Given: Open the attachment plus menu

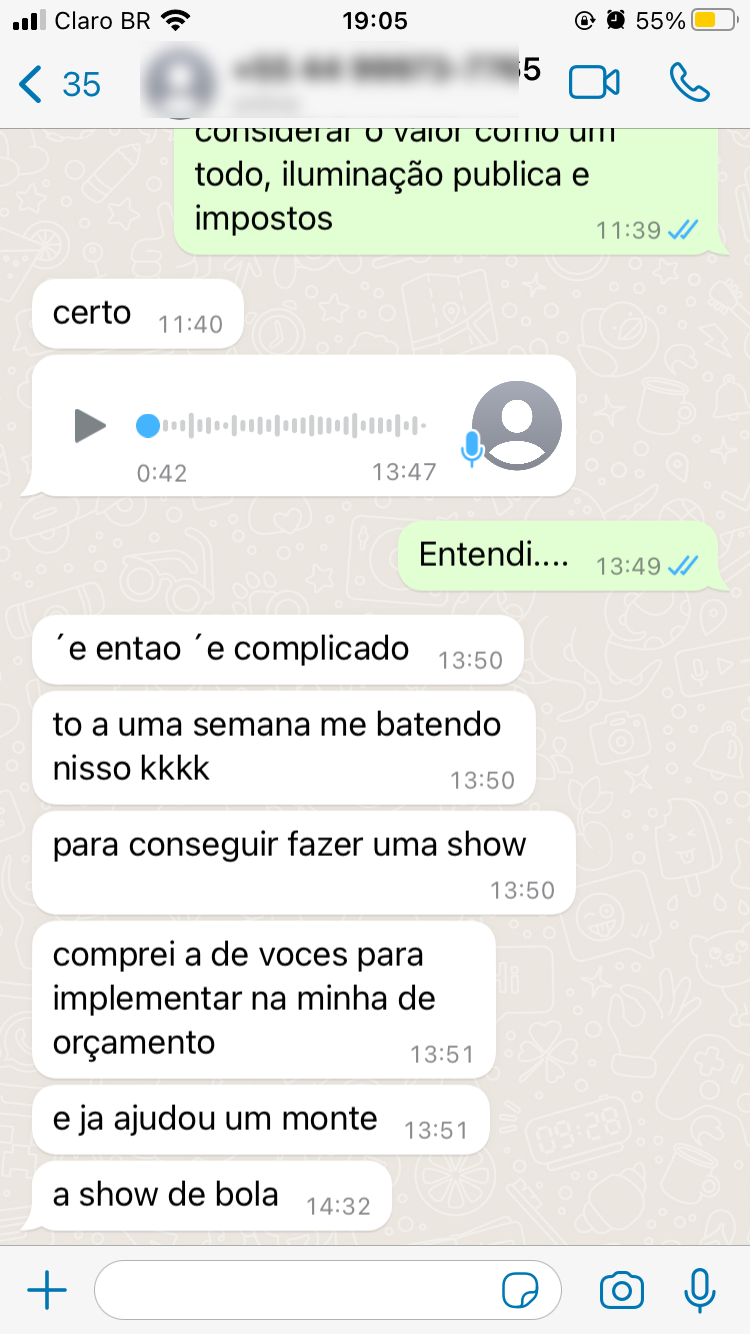Looking at the screenshot, I should point(47,1291).
